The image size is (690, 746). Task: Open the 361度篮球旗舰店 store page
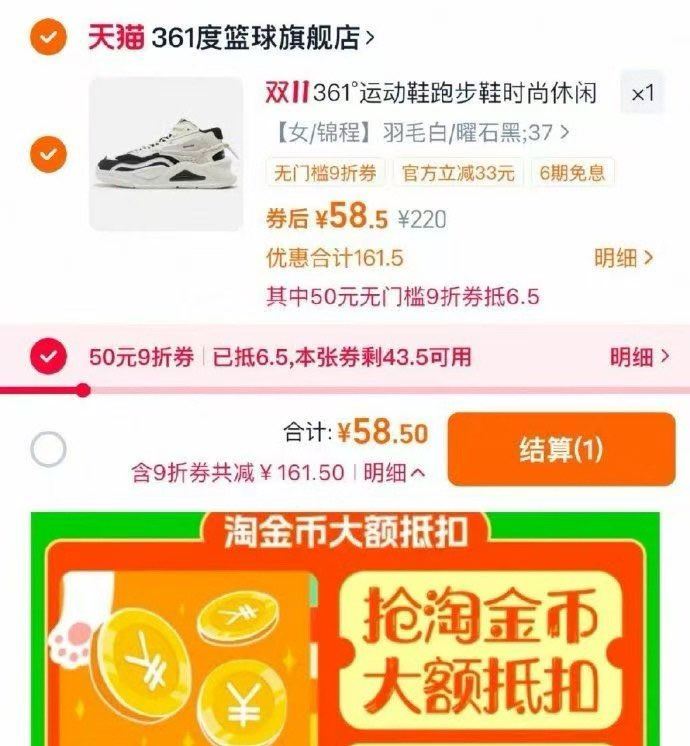coord(262,38)
